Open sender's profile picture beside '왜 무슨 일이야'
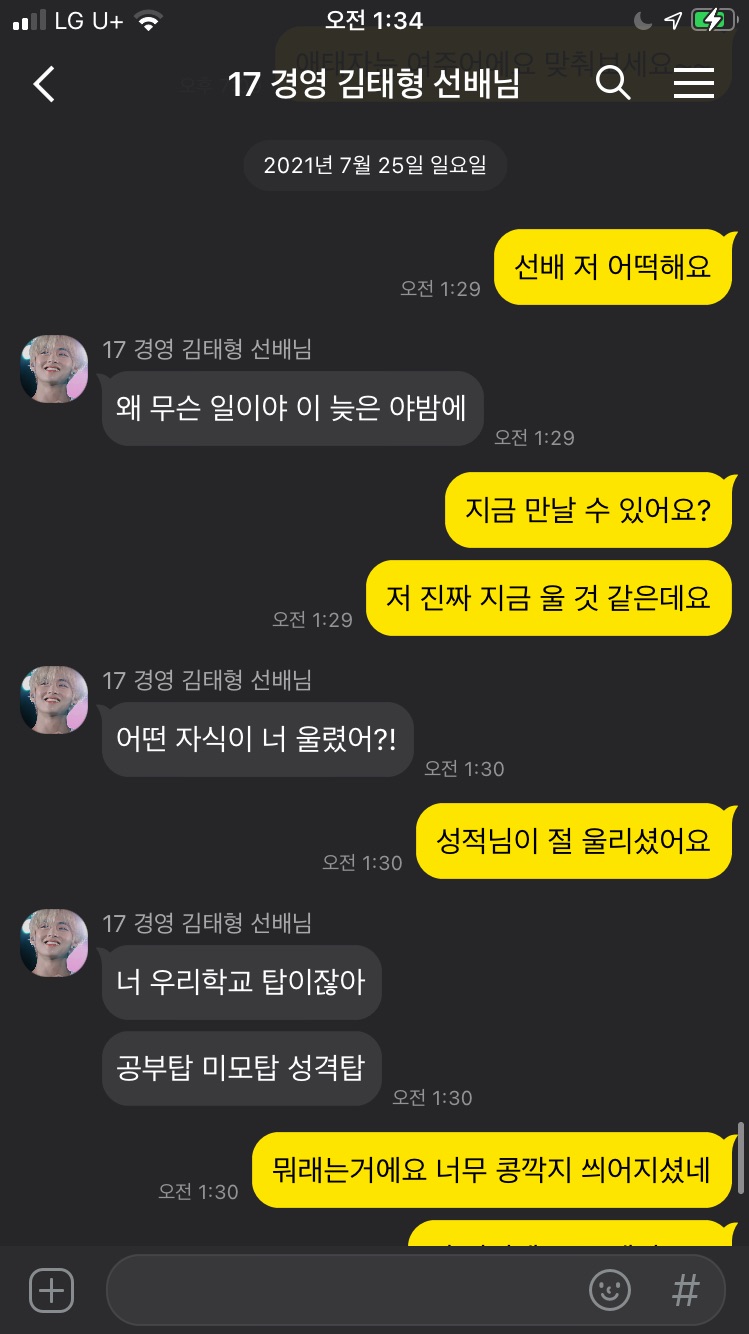Viewport: 749px width, 1334px height. (x=54, y=369)
